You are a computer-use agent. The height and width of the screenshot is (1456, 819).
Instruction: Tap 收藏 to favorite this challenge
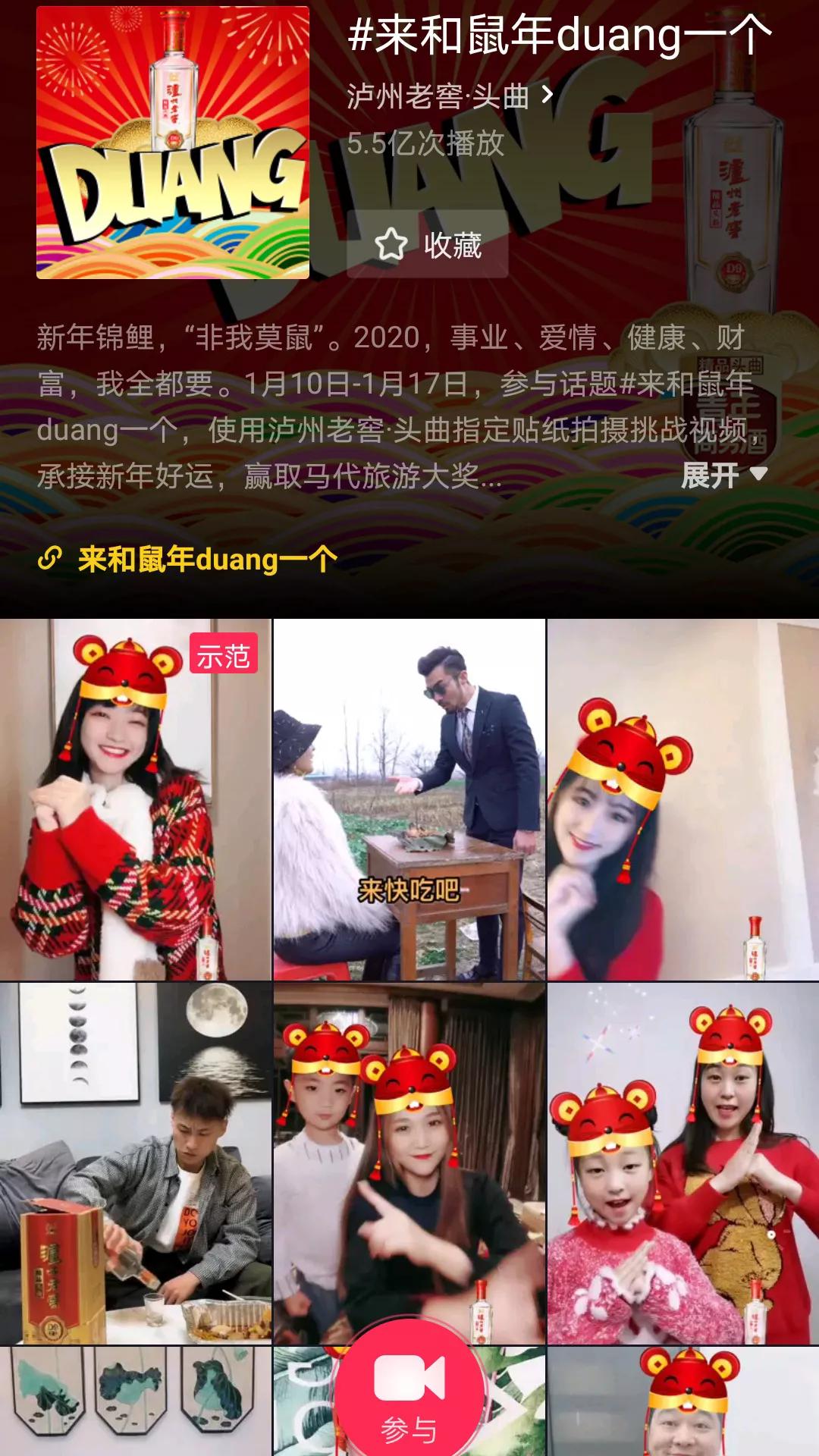428,245
